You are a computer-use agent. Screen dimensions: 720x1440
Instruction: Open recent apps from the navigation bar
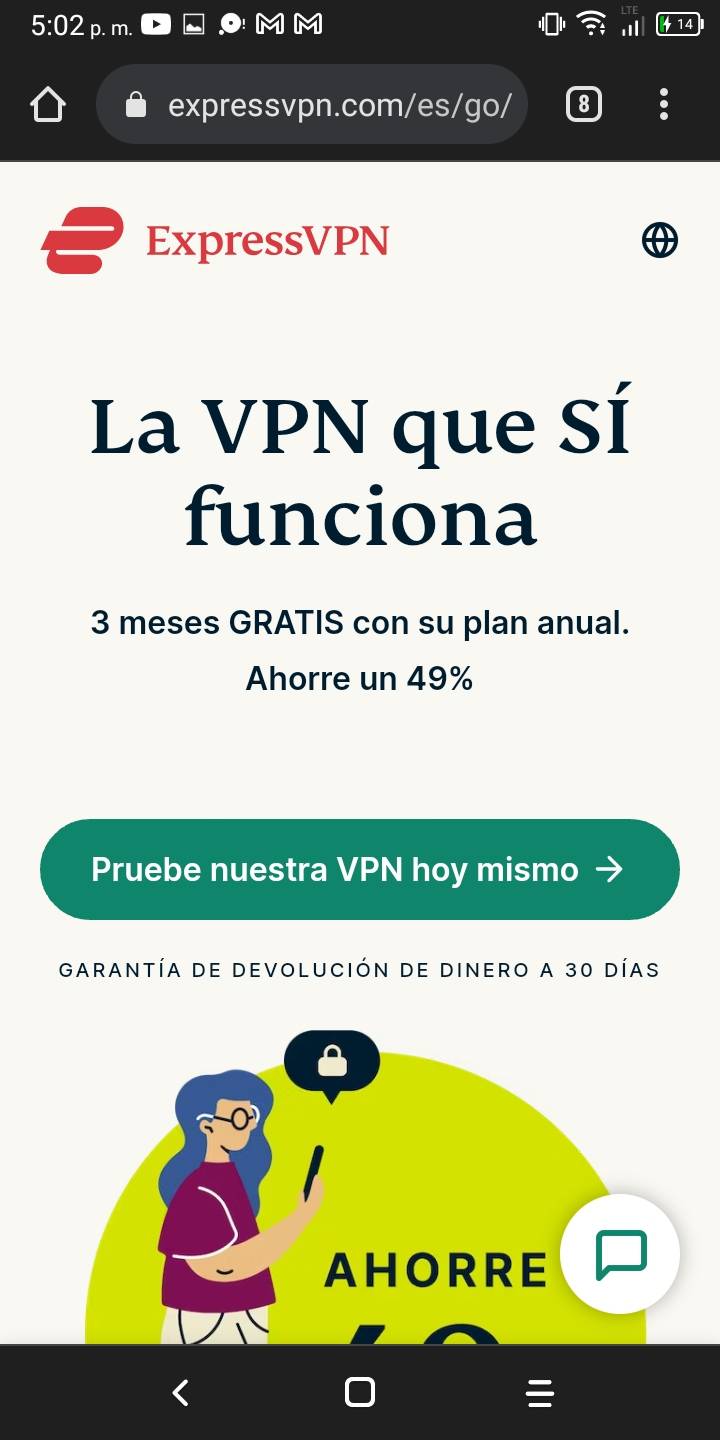point(539,1392)
